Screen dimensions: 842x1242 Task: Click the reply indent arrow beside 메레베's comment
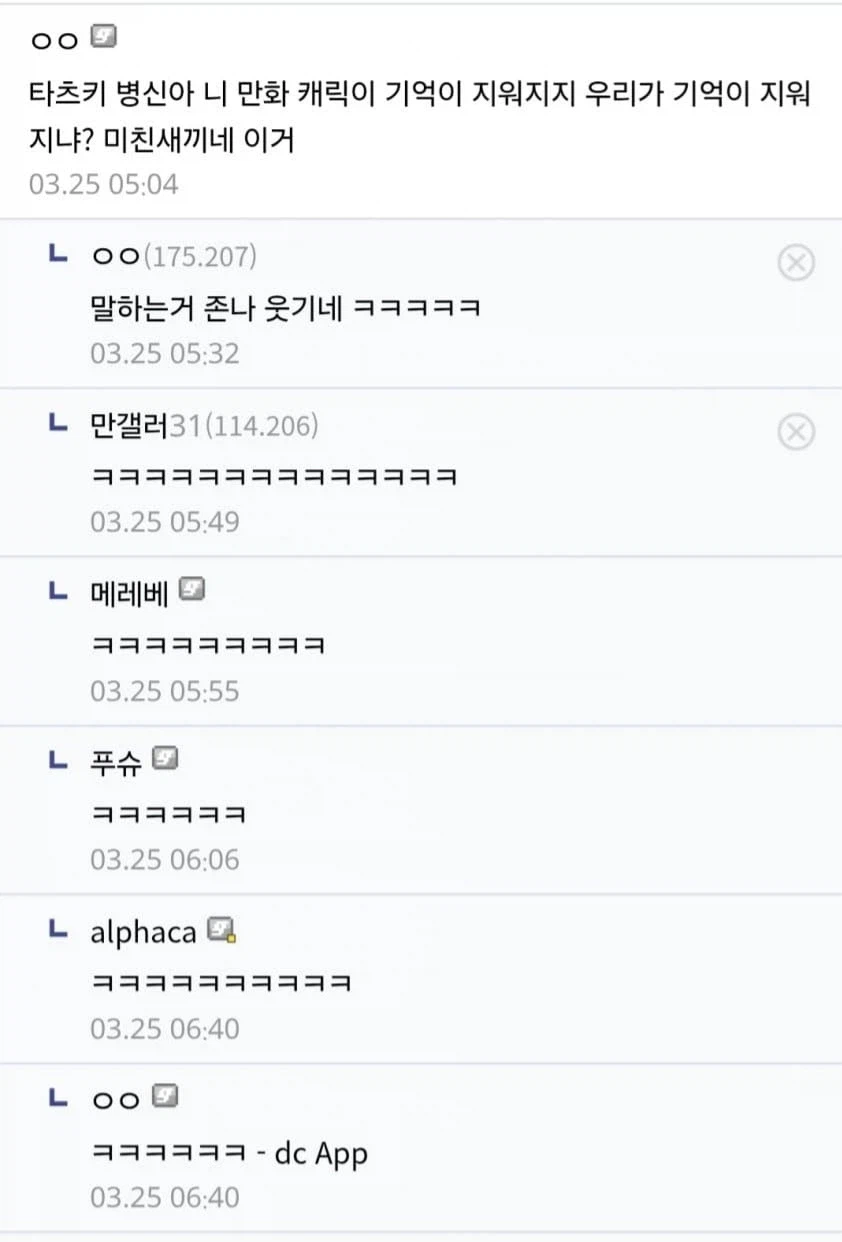tap(60, 592)
